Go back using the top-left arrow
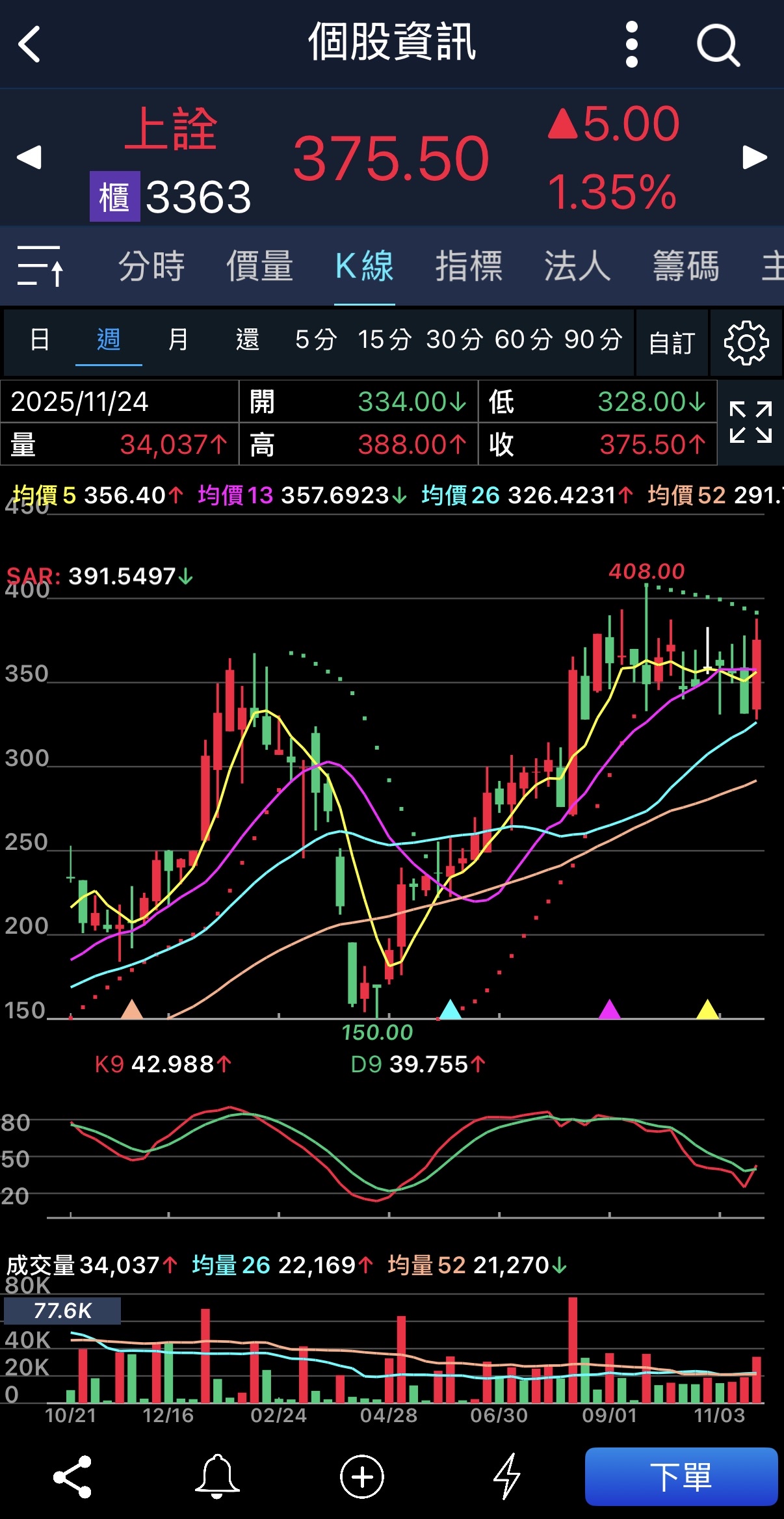784x1519 pixels. pyautogui.click(x=30, y=44)
